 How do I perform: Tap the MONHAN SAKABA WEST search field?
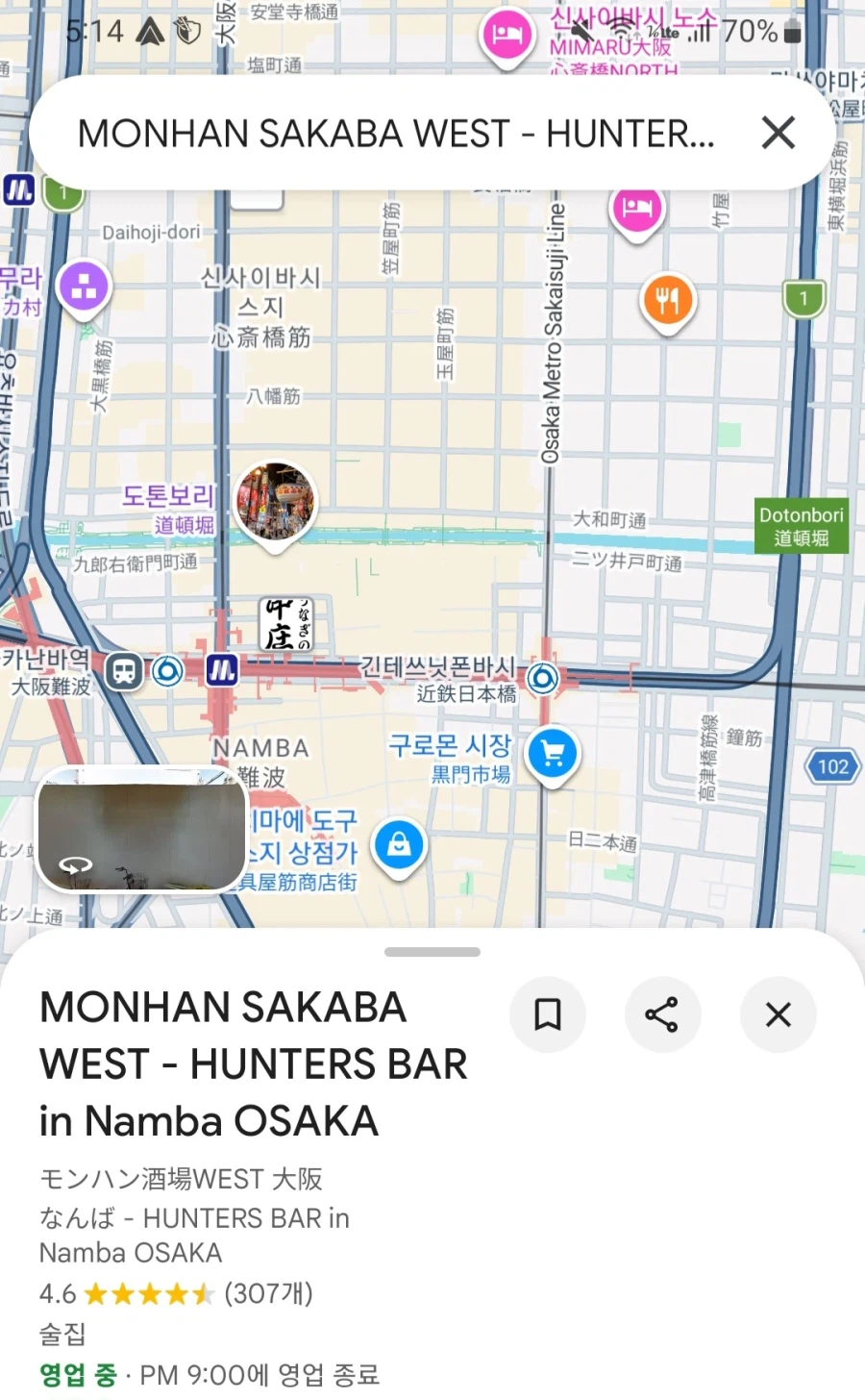pyautogui.click(x=394, y=133)
